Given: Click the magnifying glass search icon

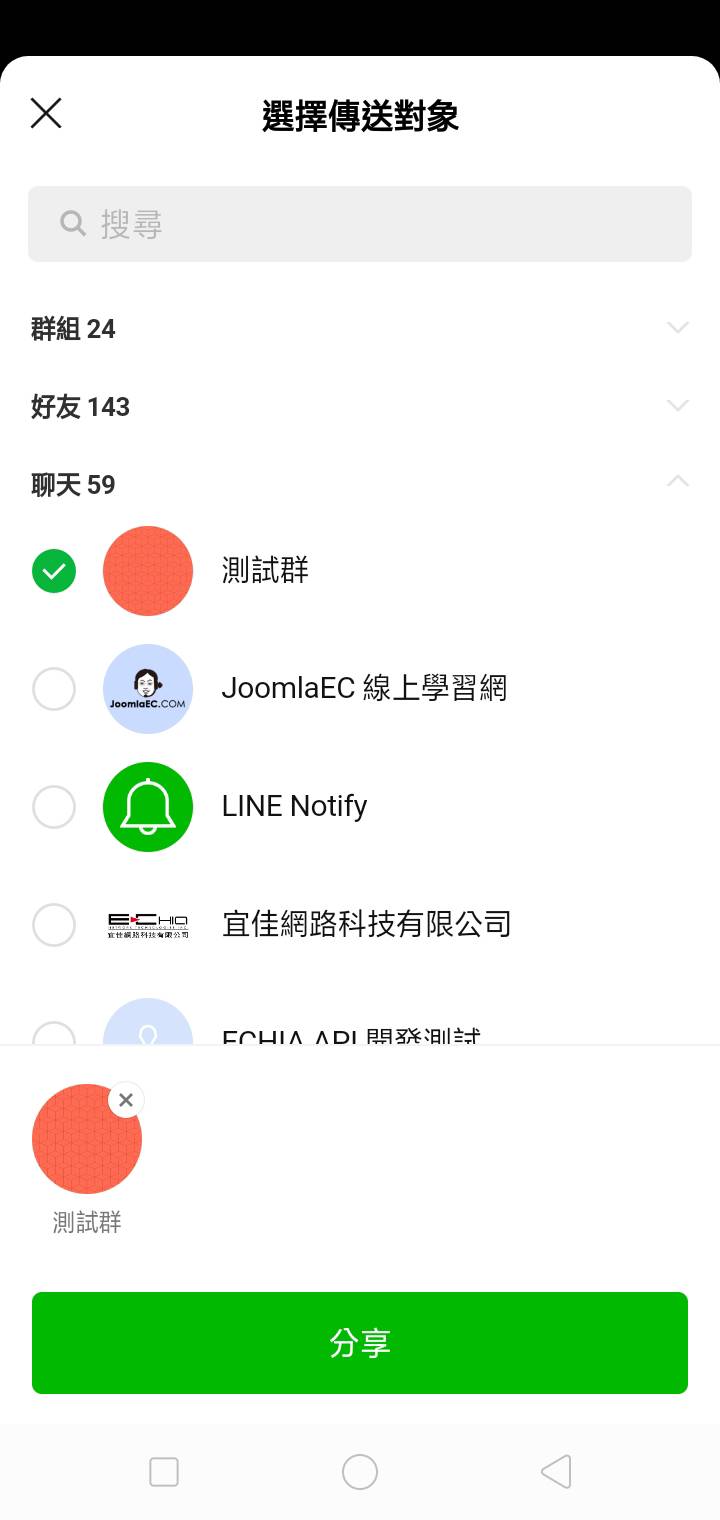Looking at the screenshot, I should point(71,223).
